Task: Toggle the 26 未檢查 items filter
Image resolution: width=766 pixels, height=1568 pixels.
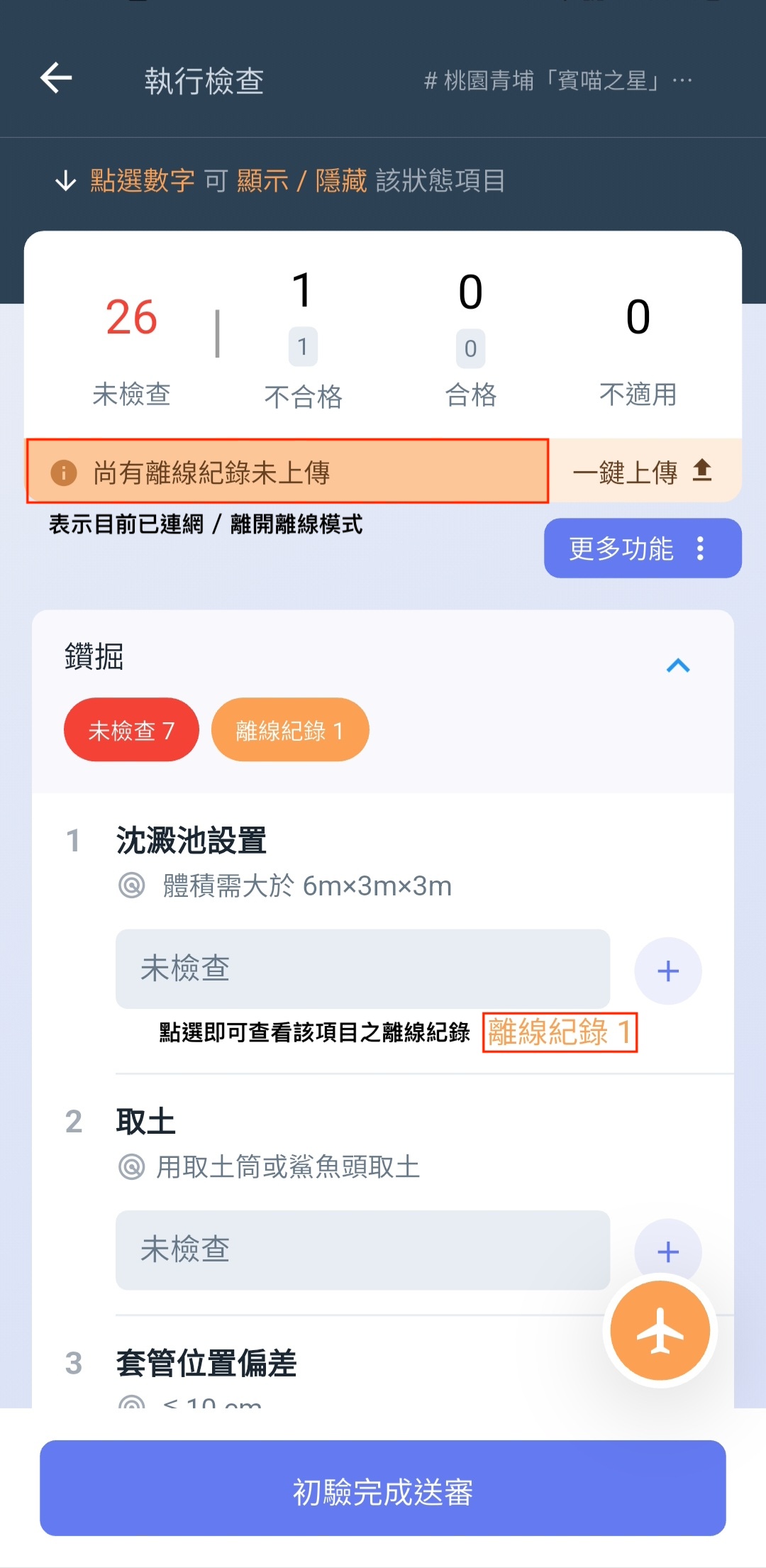Action: (131, 316)
